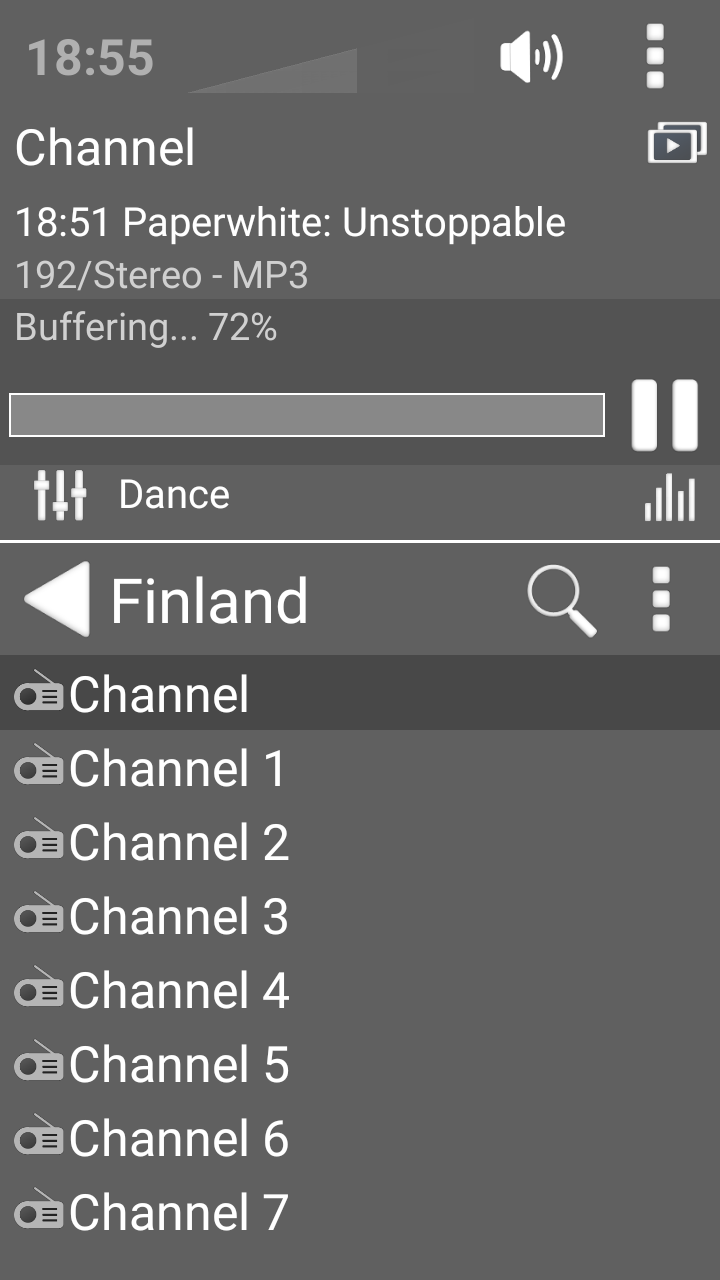Show the spectrum bars visualizer
This screenshot has width=720, height=1280.
point(669,496)
